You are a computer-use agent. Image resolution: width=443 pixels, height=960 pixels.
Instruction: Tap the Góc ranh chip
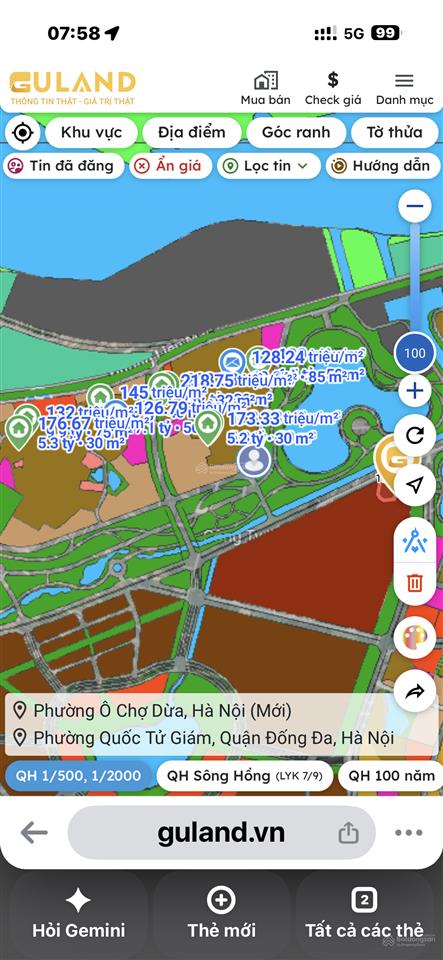point(296,132)
